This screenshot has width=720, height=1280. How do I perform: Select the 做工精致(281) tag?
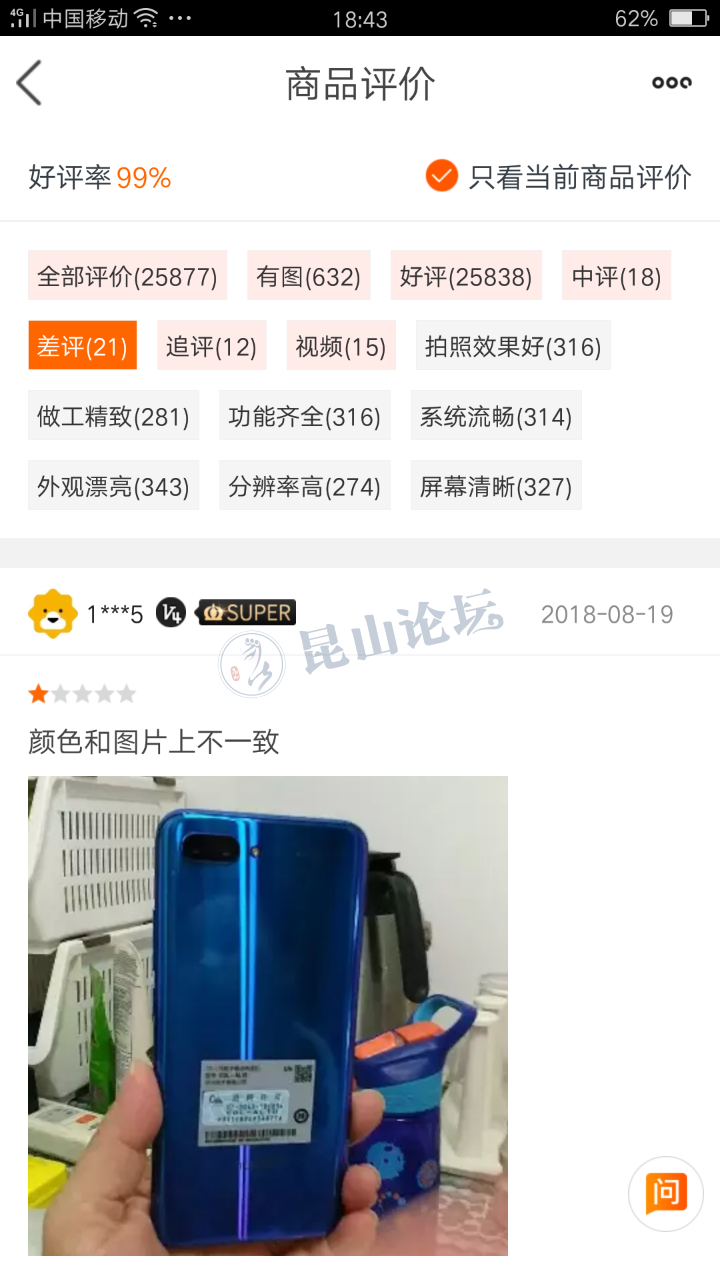click(113, 416)
